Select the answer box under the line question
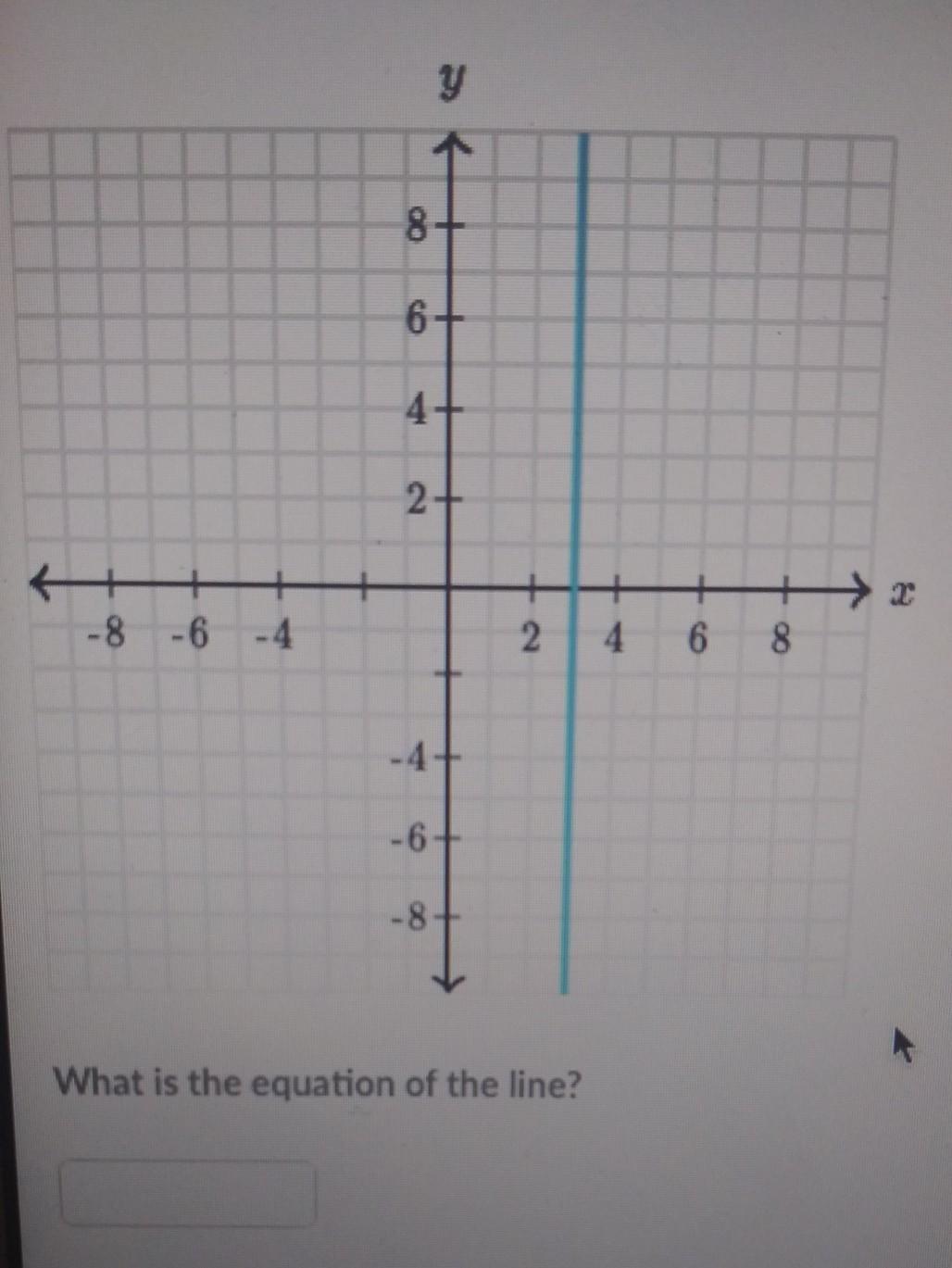Image resolution: width=952 pixels, height=1268 pixels. 188,1193
